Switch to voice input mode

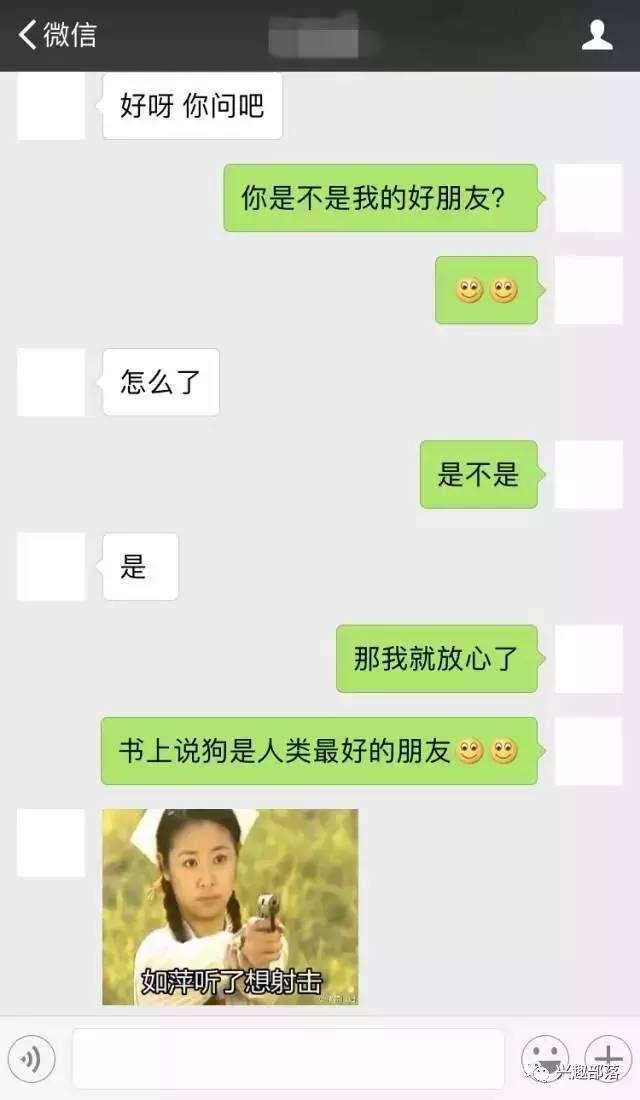31,1059
